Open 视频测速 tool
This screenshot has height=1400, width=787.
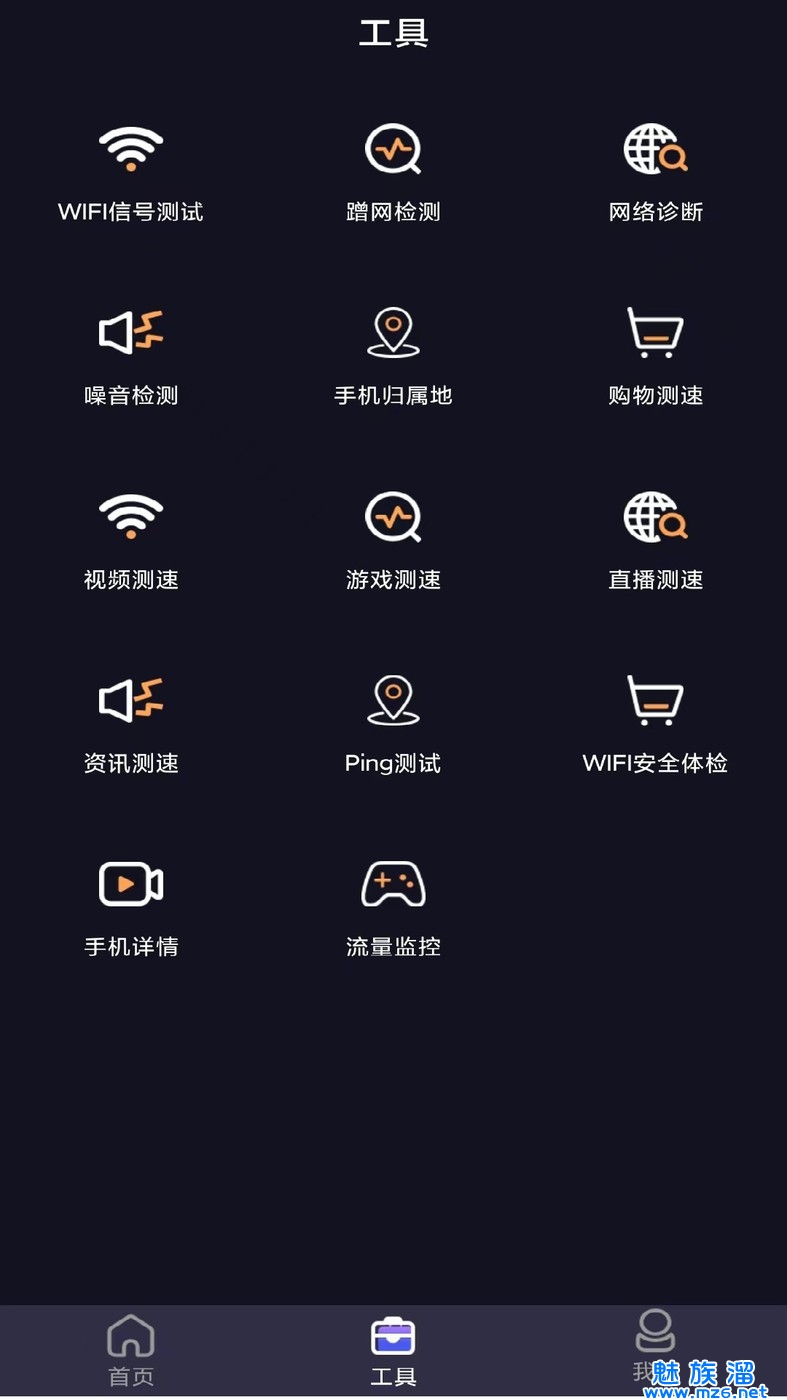tap(131, 540)
